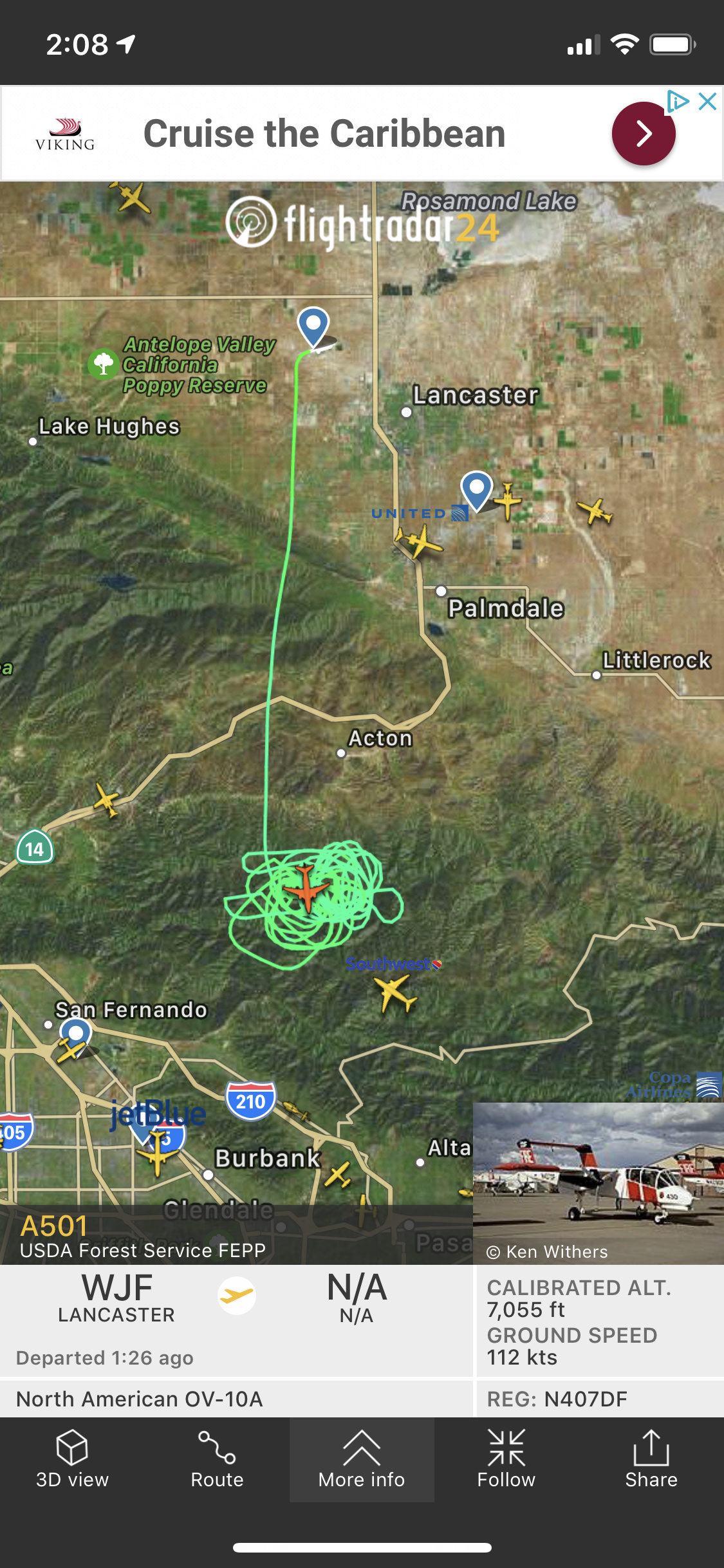
Task: Show the flight Route
Action: click(x=217, y=1460)
